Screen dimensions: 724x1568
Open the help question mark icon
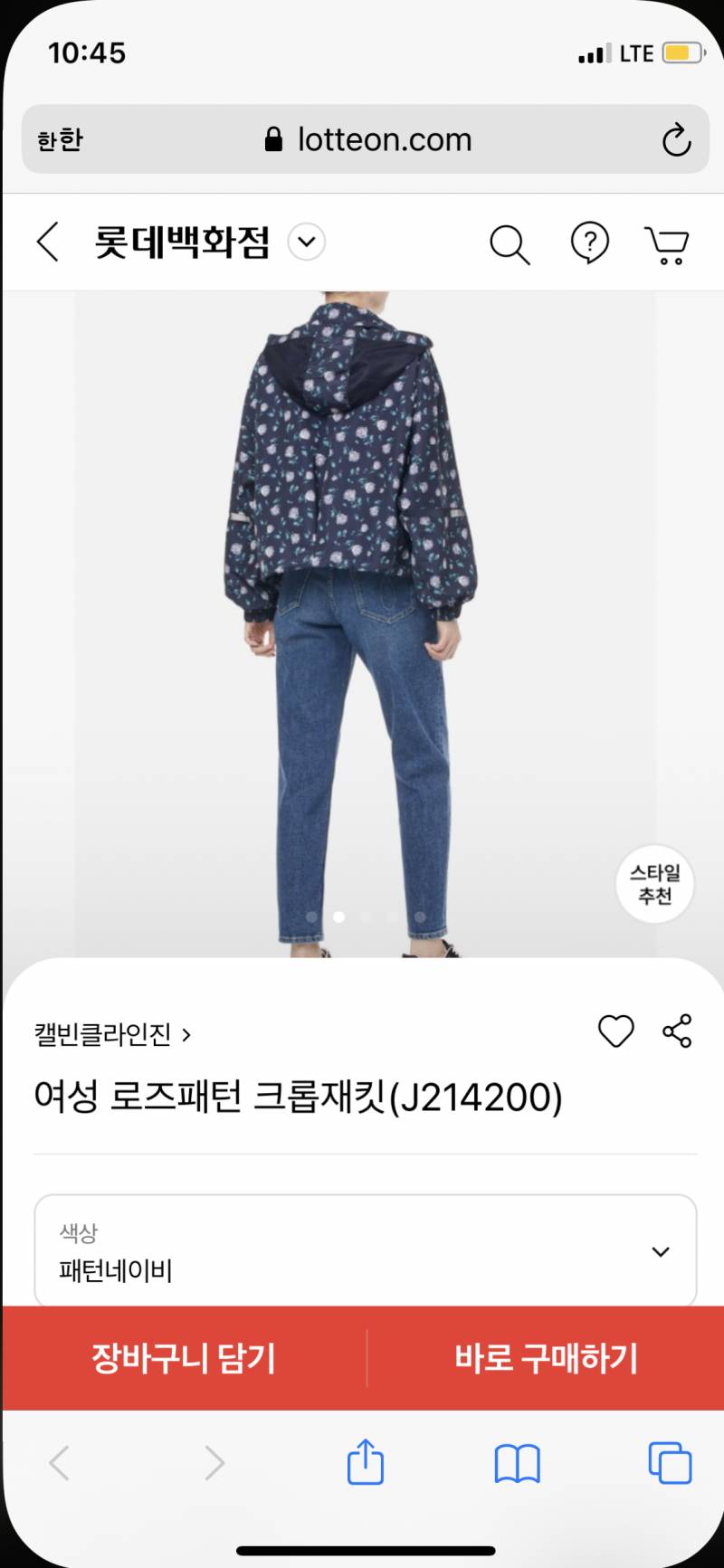click(x=590, y=242)
